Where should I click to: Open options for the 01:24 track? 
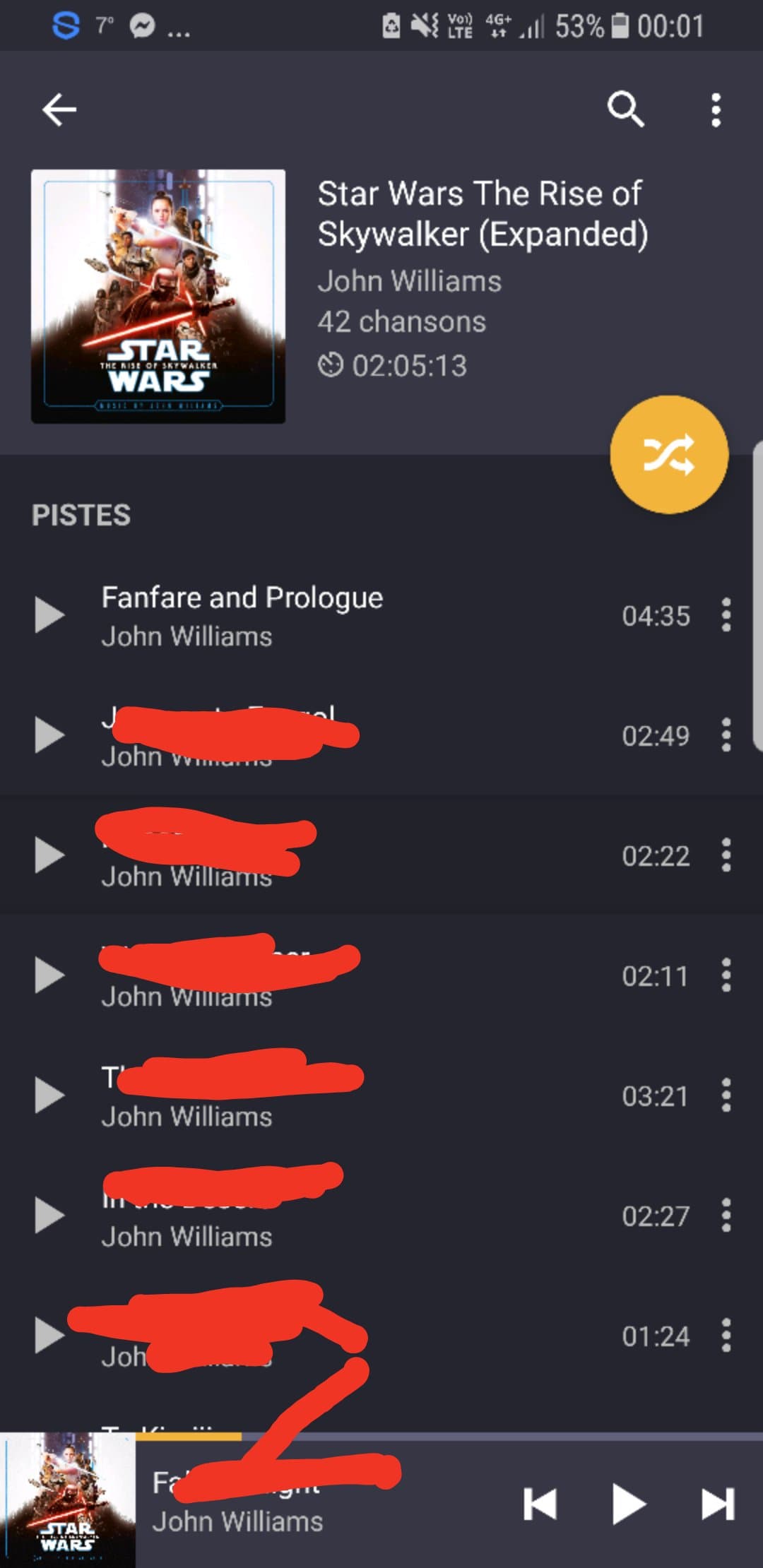point(726,1336)
